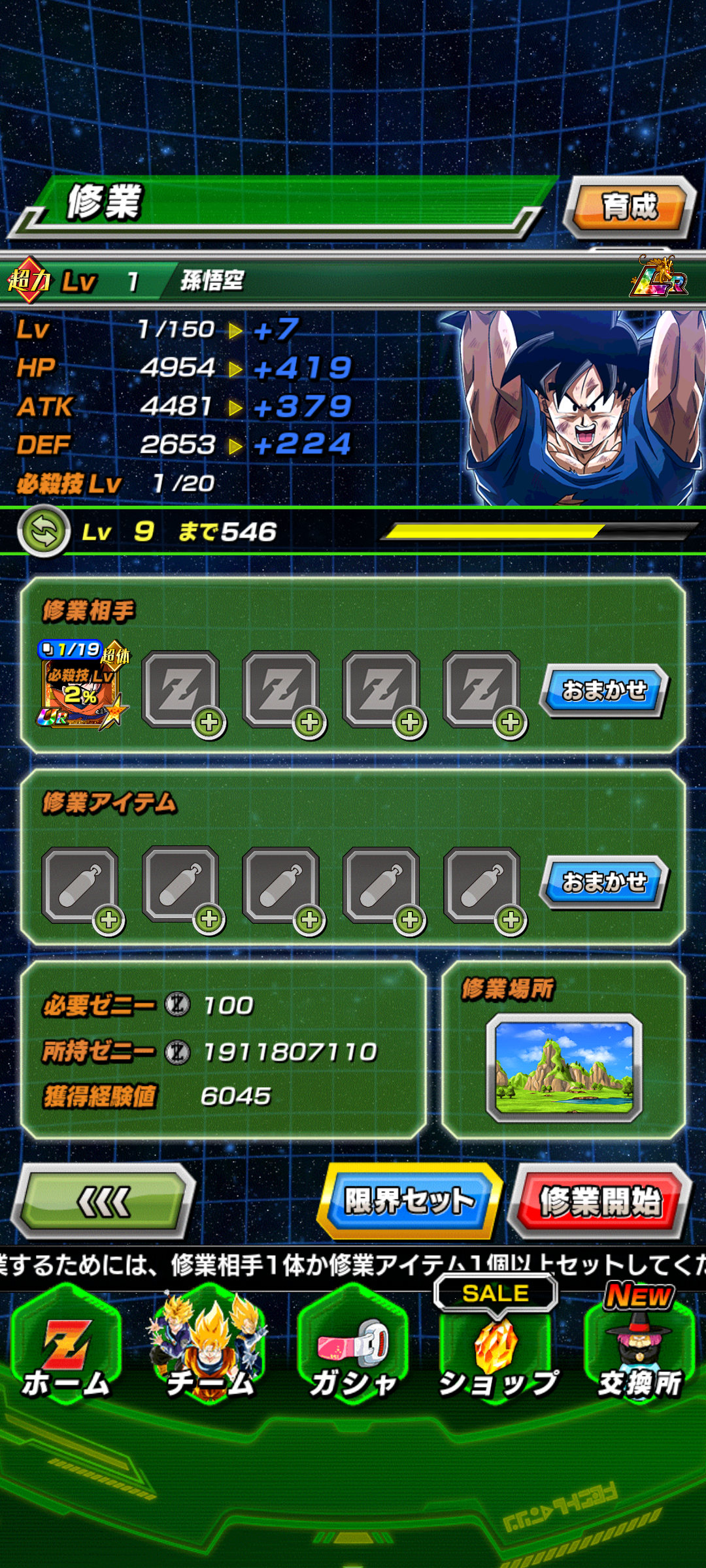The height and width of the screenshot is (1568, 706).
Task: Tap おまかせ in the 修業相手 panel
Action: click(603, 690)
